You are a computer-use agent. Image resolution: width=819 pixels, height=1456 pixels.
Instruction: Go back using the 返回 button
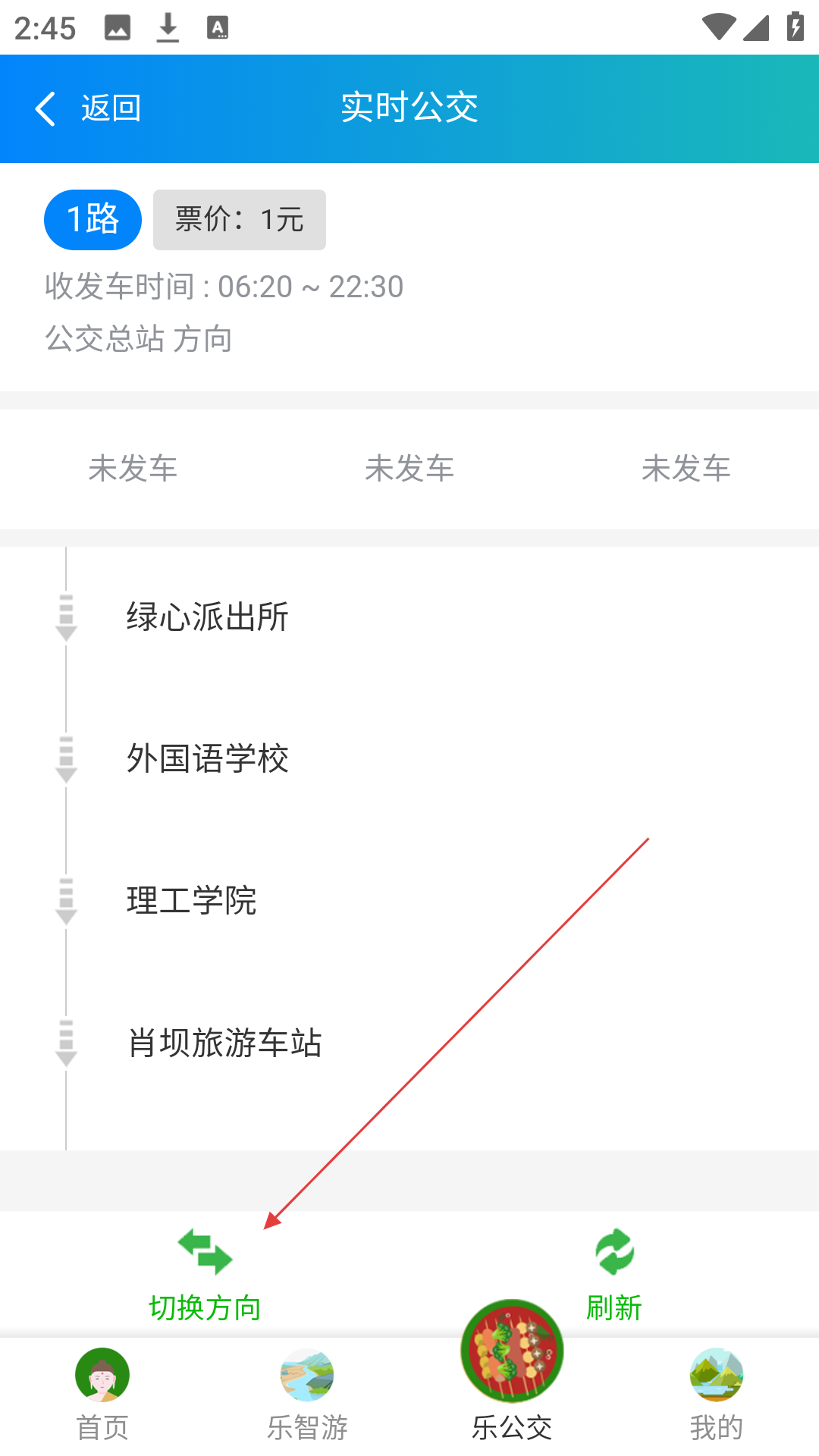(88, 108)
